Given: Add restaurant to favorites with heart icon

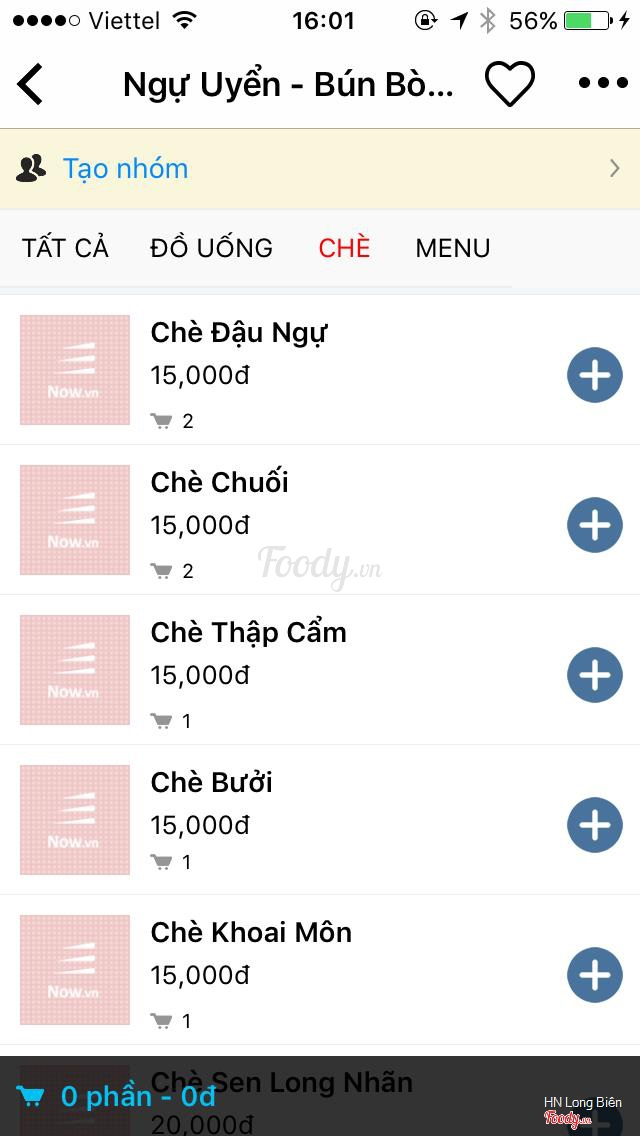Looking at the screenshot, I should (510, 84).
